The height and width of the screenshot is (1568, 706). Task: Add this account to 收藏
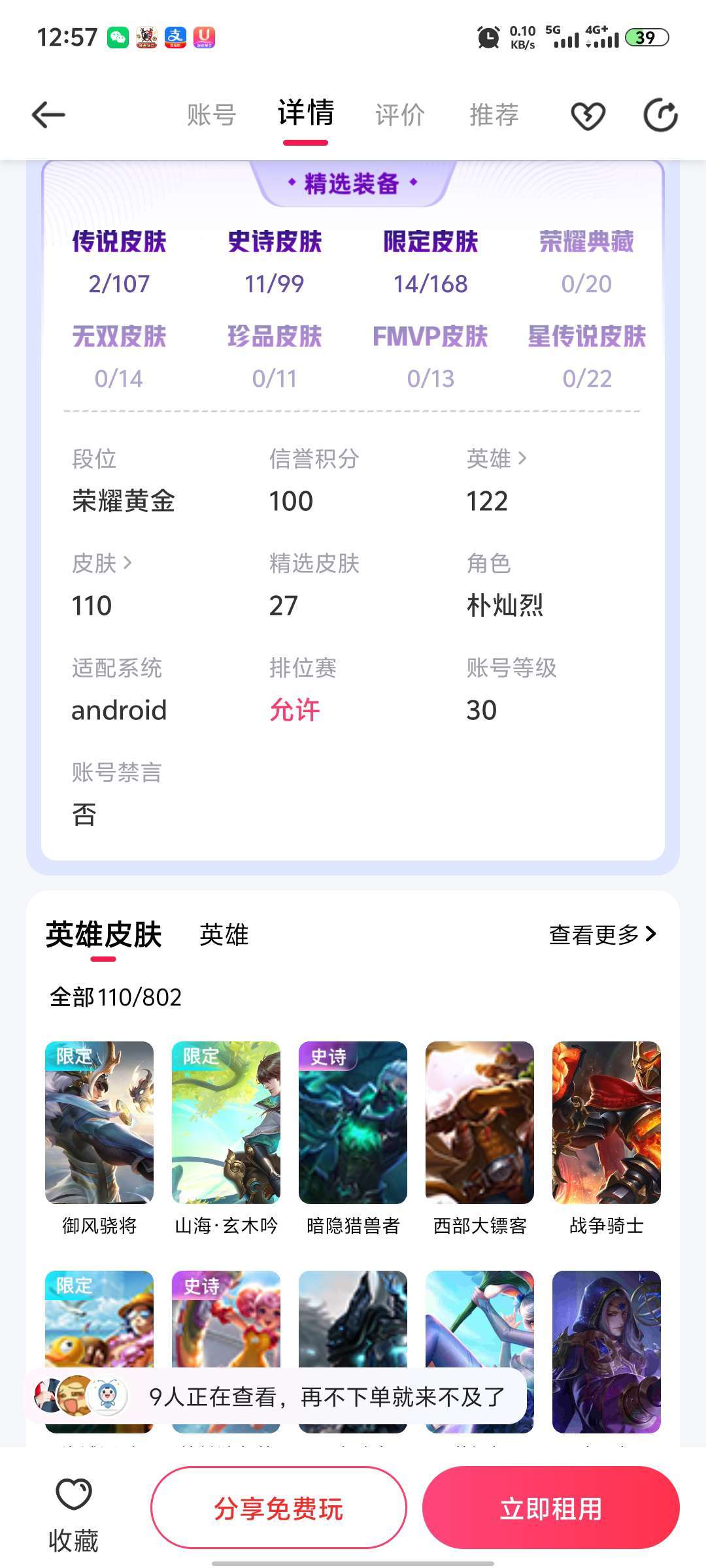73,1511
